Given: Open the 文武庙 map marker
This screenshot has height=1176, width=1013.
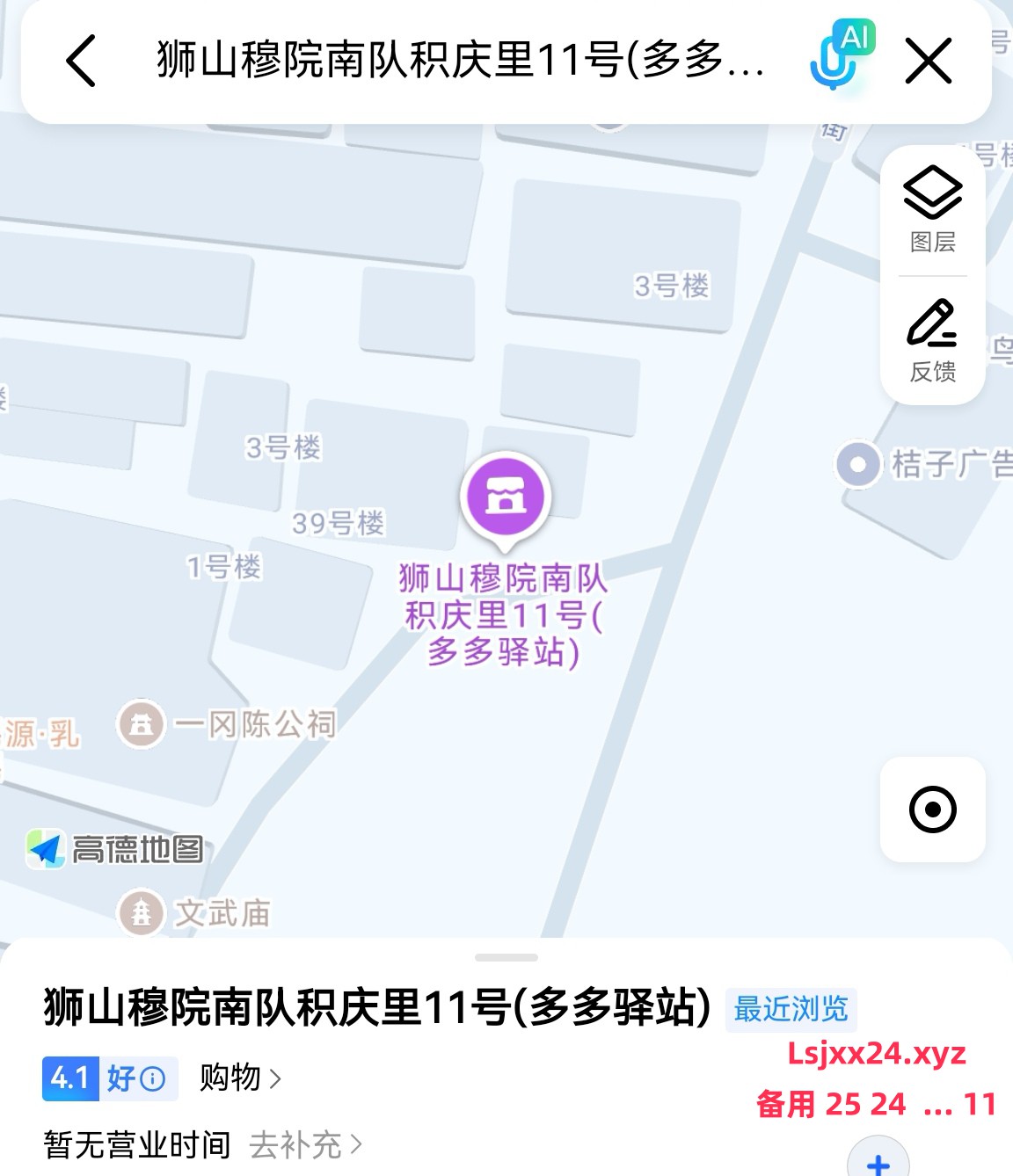Looking at the screenshot, I should (x=142, y=913).
